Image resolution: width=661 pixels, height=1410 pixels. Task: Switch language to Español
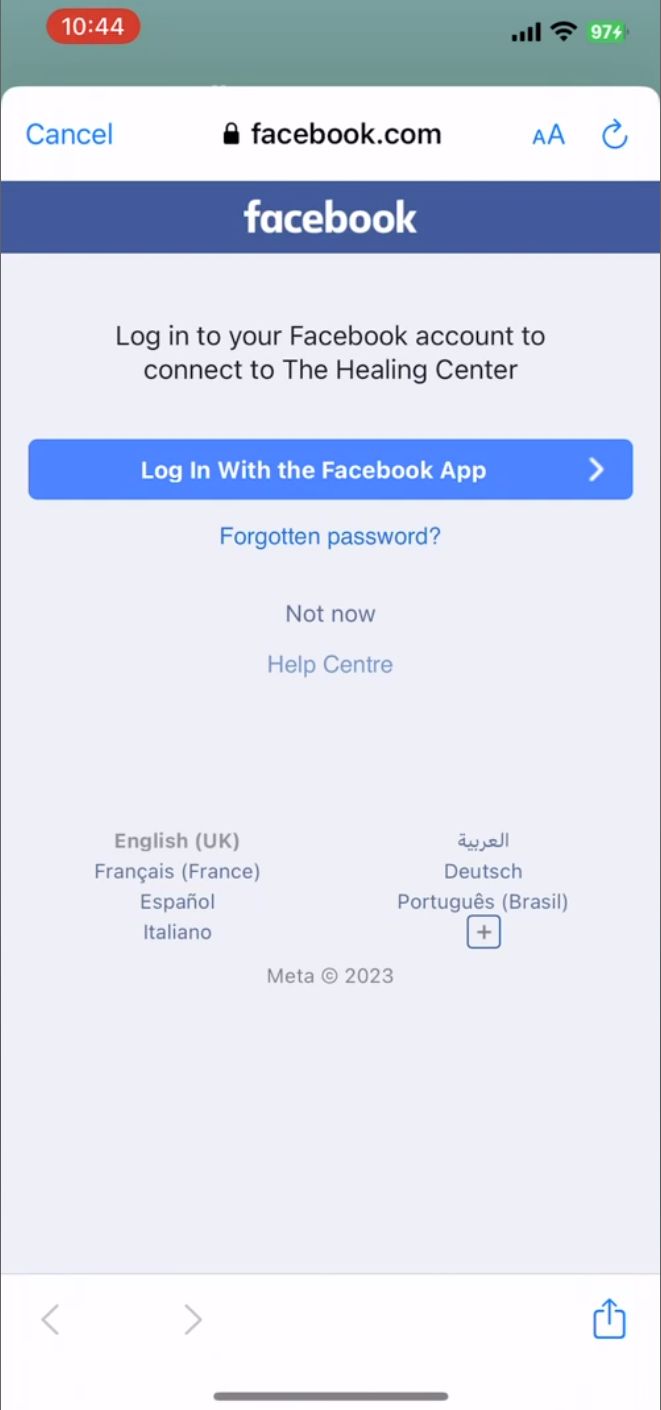[x=177, y=902]
